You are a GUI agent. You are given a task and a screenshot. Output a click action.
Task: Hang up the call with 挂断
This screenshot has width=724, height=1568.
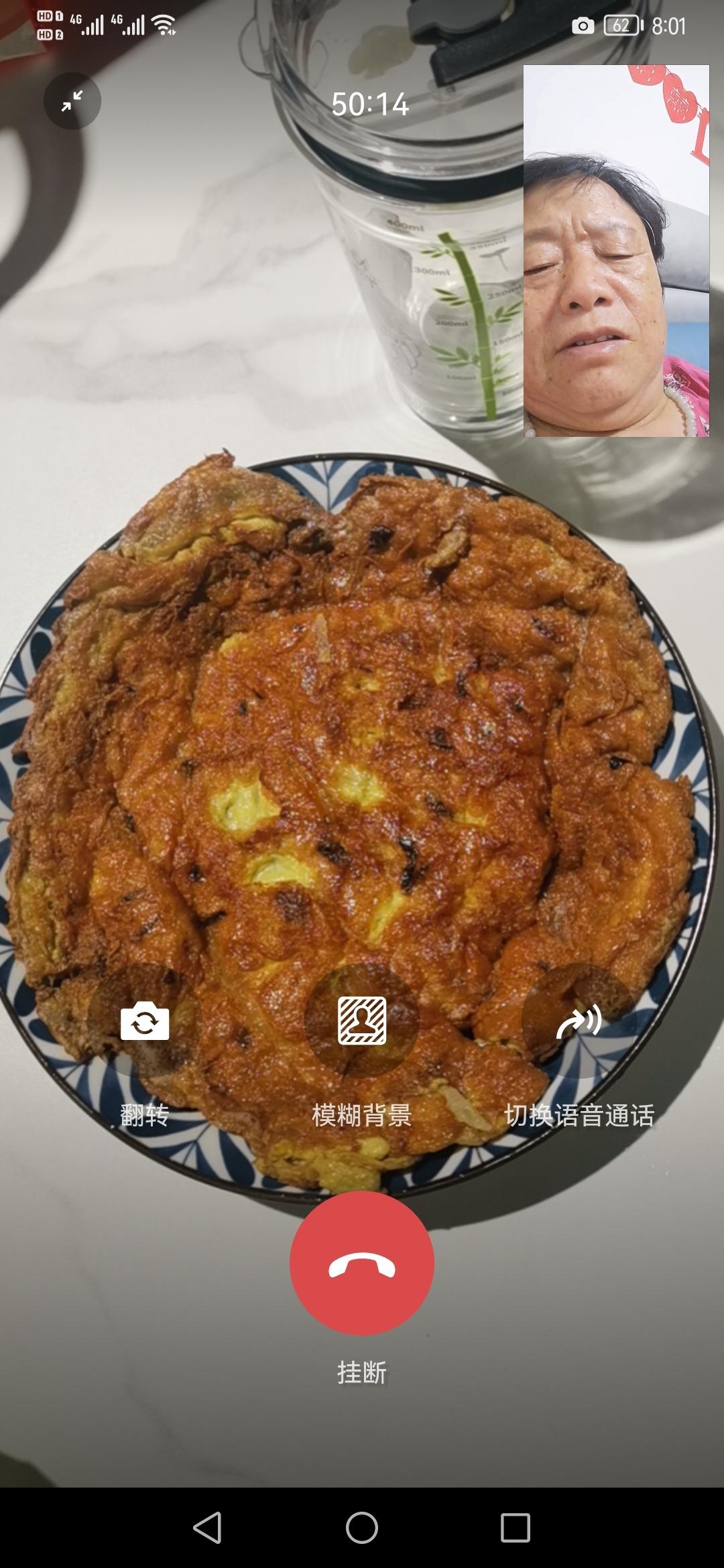point(362,1263)
